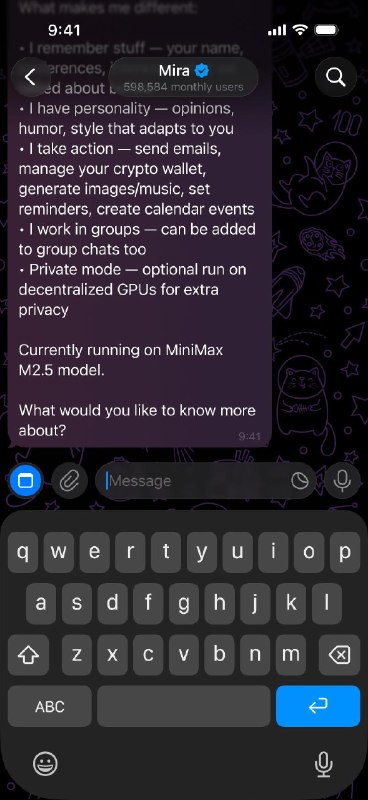The width and height of the screenshot is (368, 800).
Task: Open Mira's profile header
Action: [x=184, y=77]
